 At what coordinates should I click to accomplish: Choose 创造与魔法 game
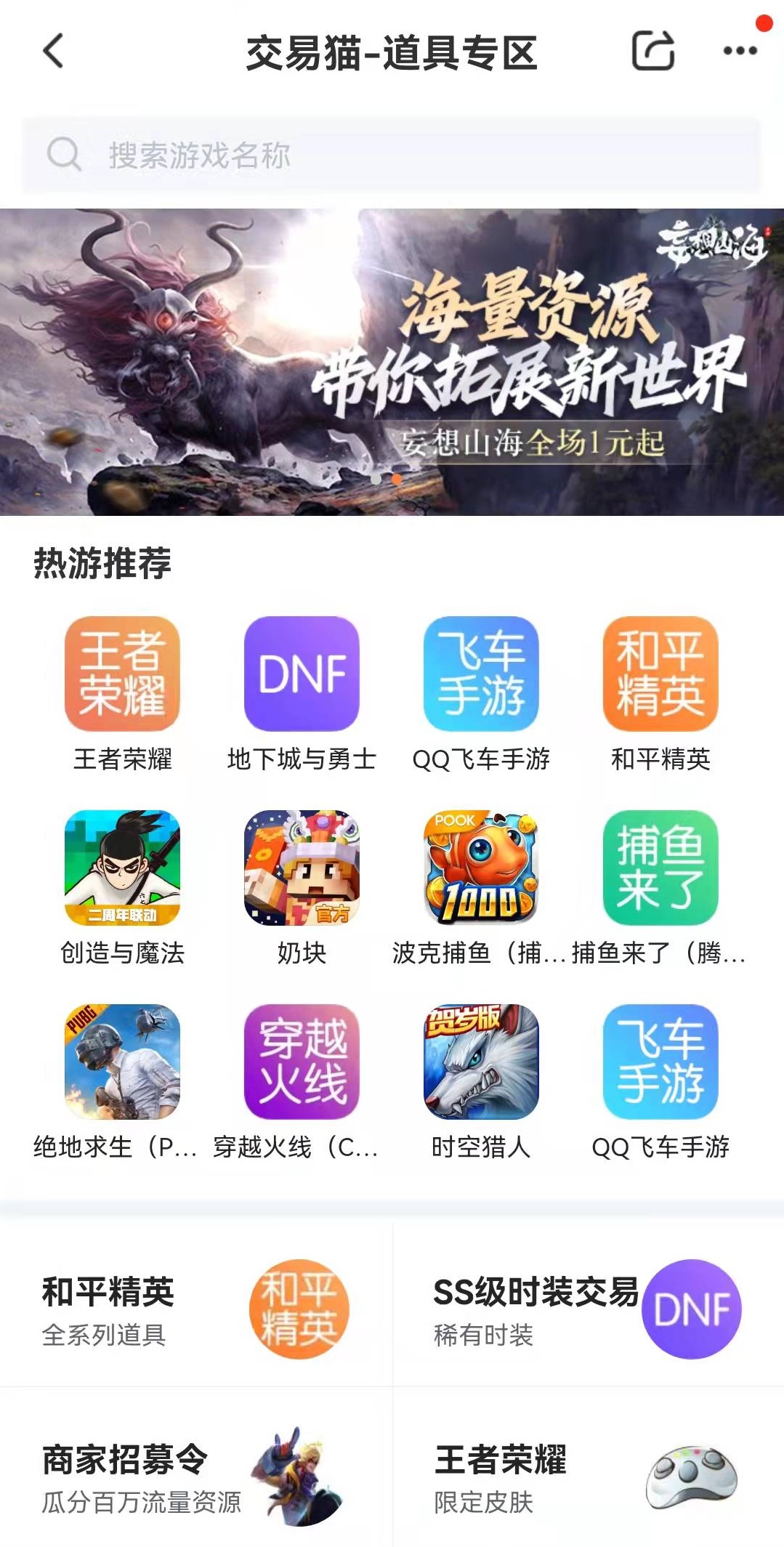click(x=122, y=868)
